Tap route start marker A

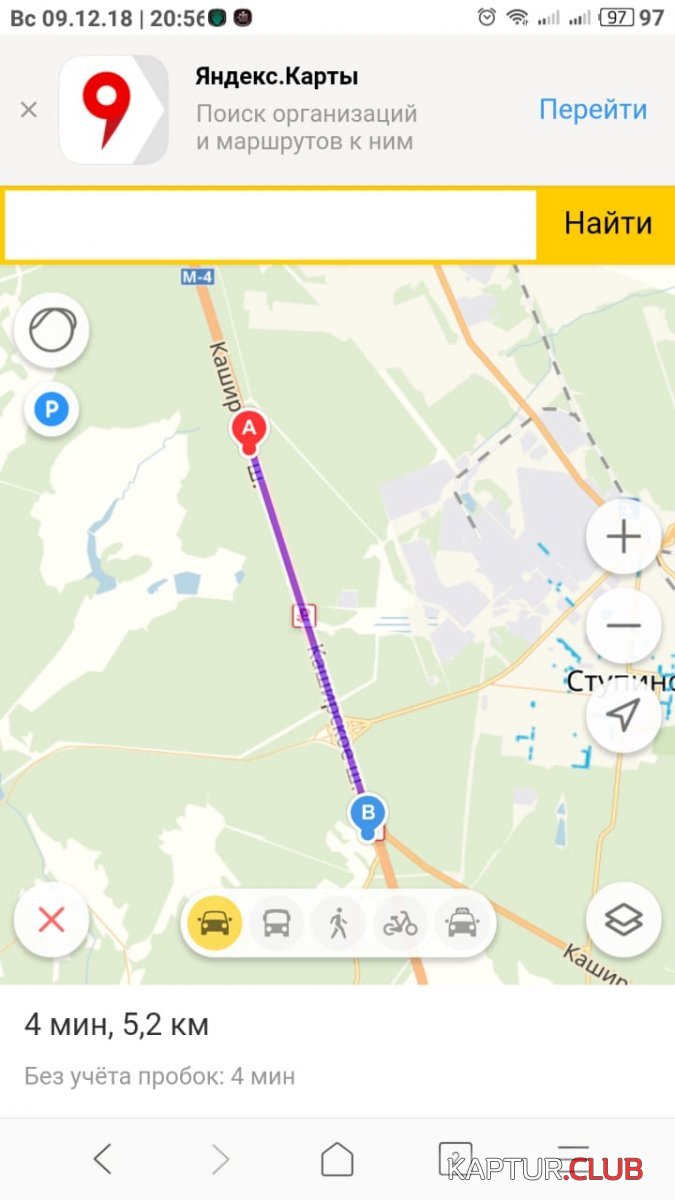249,431
